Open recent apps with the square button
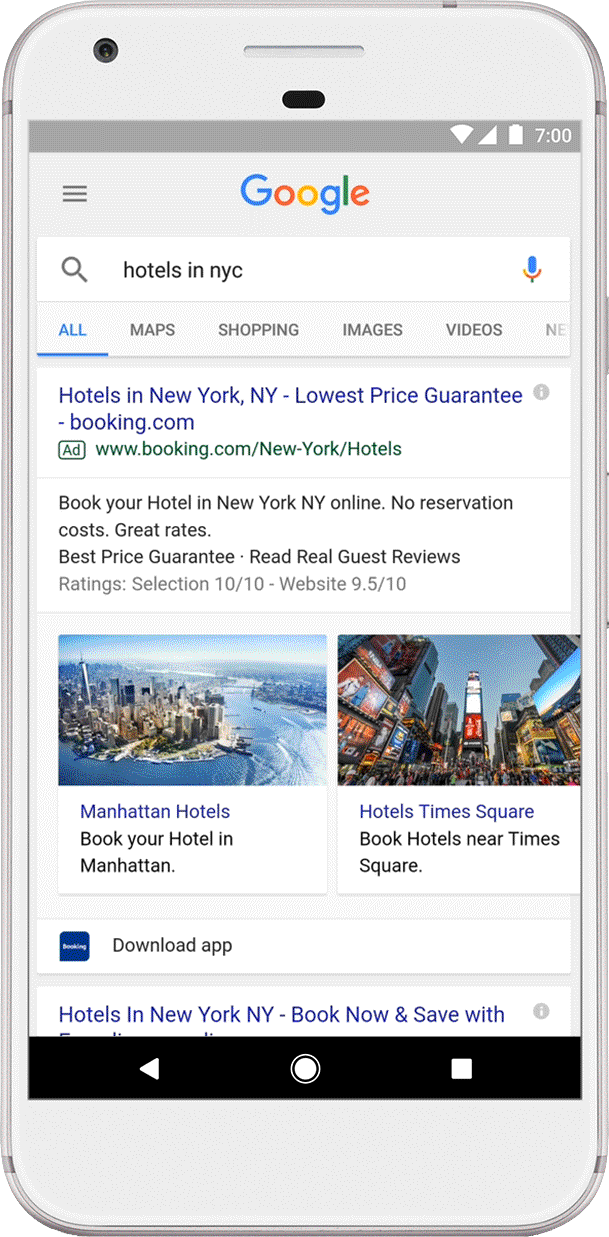This screenshot has width=609, height=1237. (x=461, y=1069)
